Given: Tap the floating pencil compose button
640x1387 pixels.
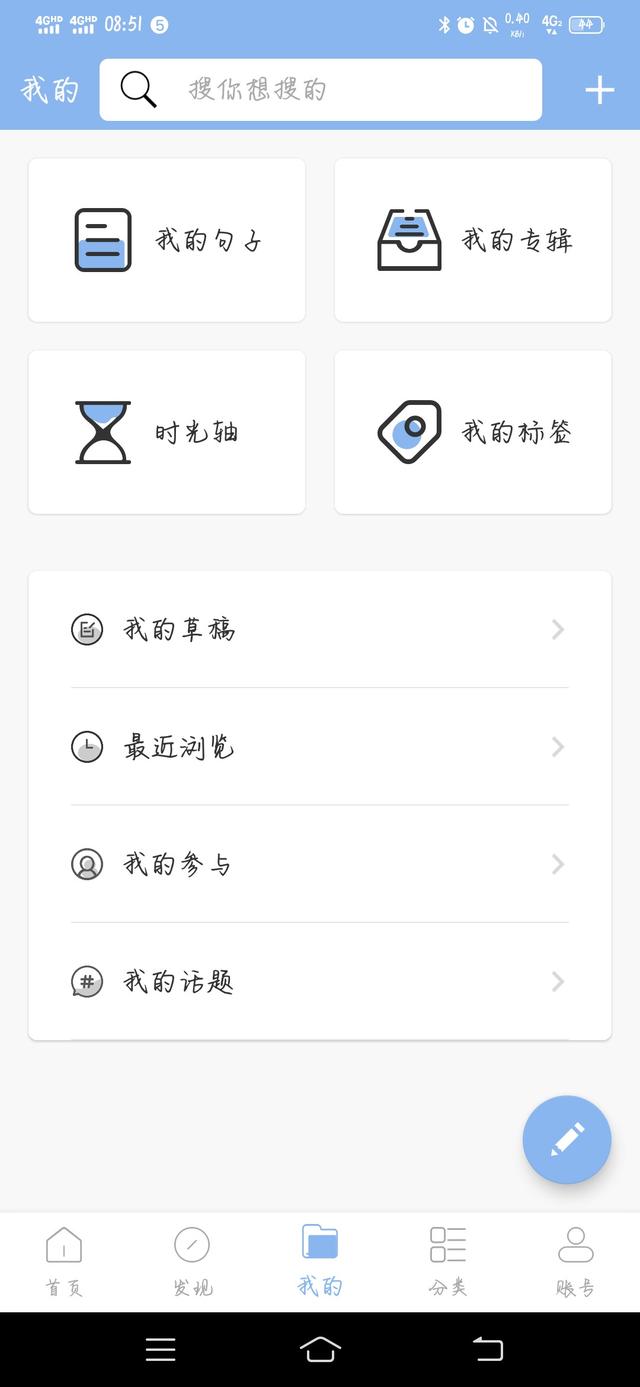Looking at the screenshot, I should coord(567,1140).
